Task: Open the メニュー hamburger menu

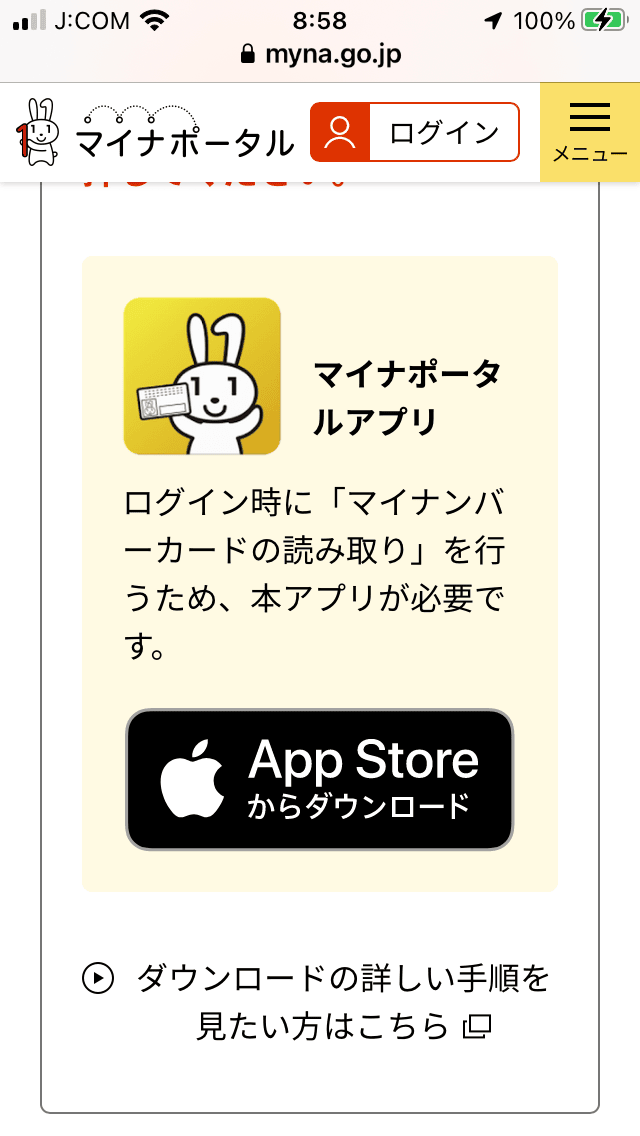Action: click(x=590, y=132)
